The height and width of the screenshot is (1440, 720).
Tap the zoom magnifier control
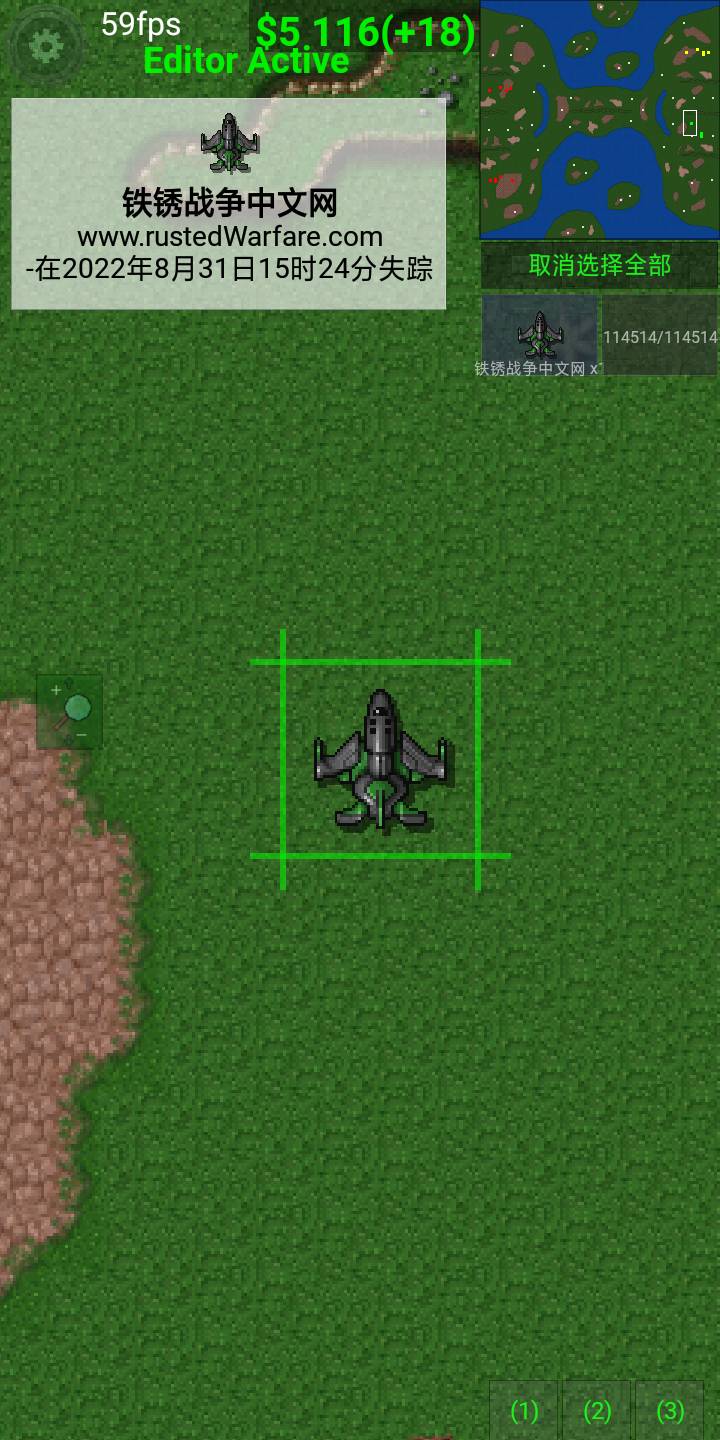pos(69,711)
